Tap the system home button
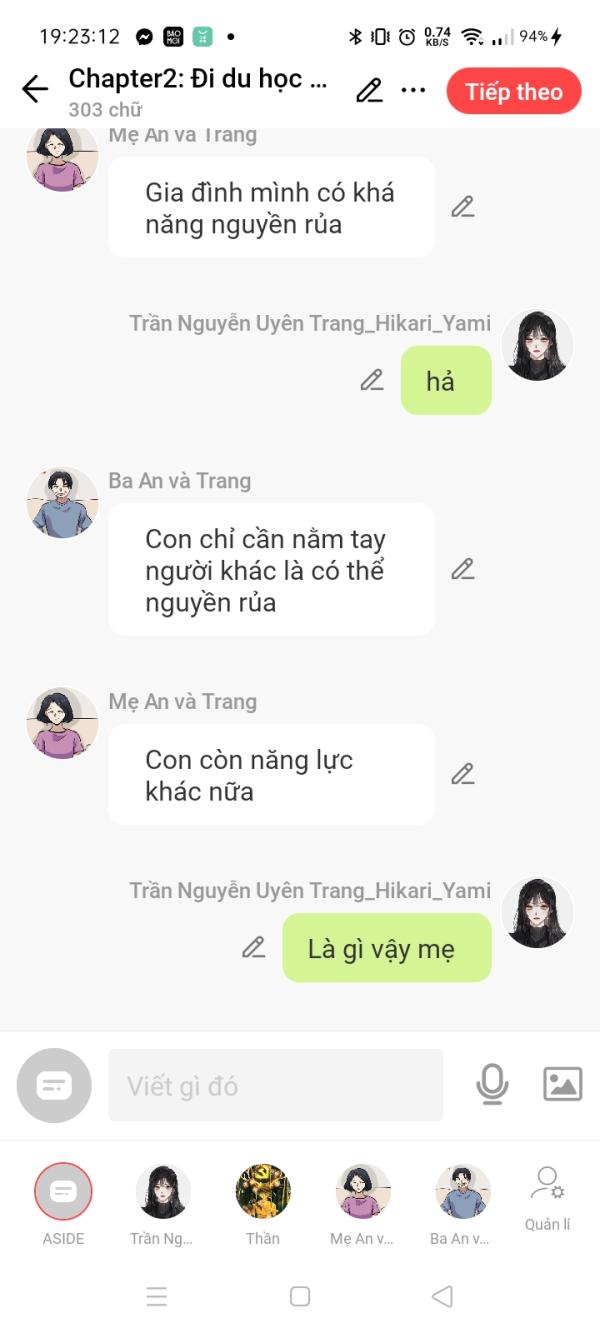Viewport: 600px width, 1333px height. tap(300, 1296)
